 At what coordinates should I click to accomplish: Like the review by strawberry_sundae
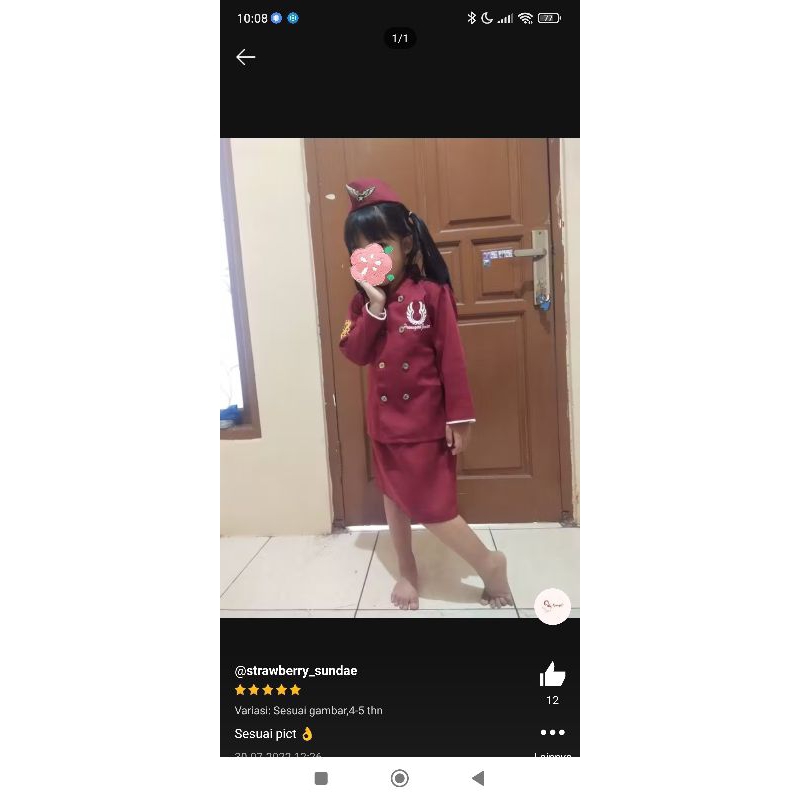(x=552, y=675)
